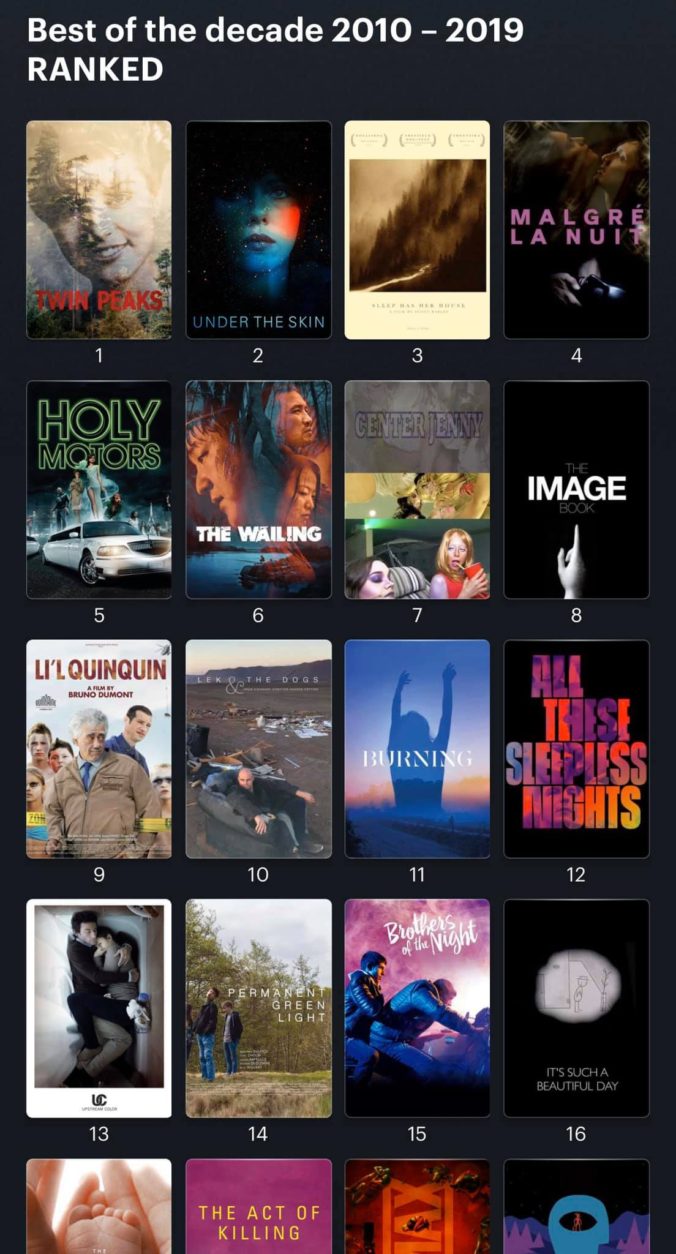The width and height of the screenshot is (676, 1254).
Task: Tap All These Sleepless Nights poster
Action: pyautogui.click(x=576, y=748)
